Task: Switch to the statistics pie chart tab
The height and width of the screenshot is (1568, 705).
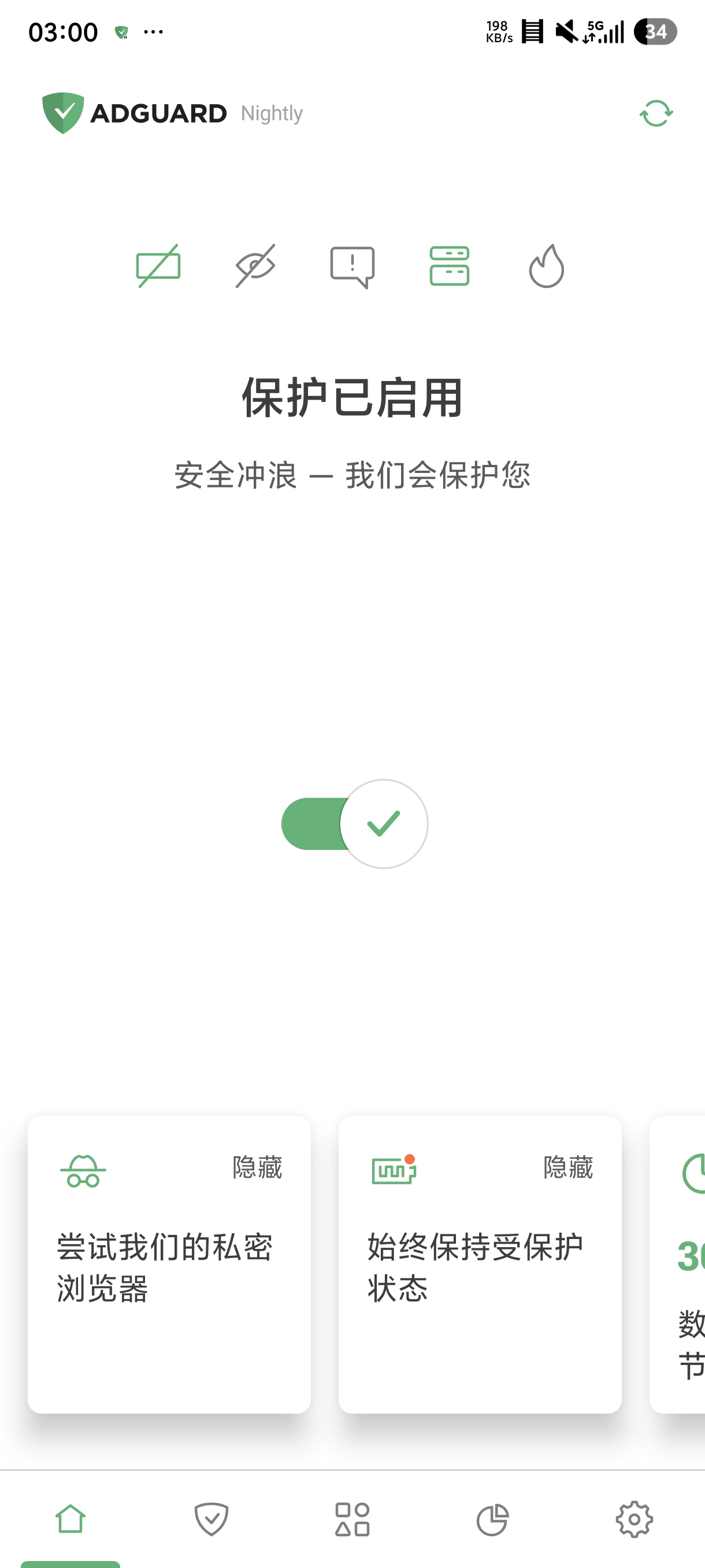Action: coord(492,1519)
